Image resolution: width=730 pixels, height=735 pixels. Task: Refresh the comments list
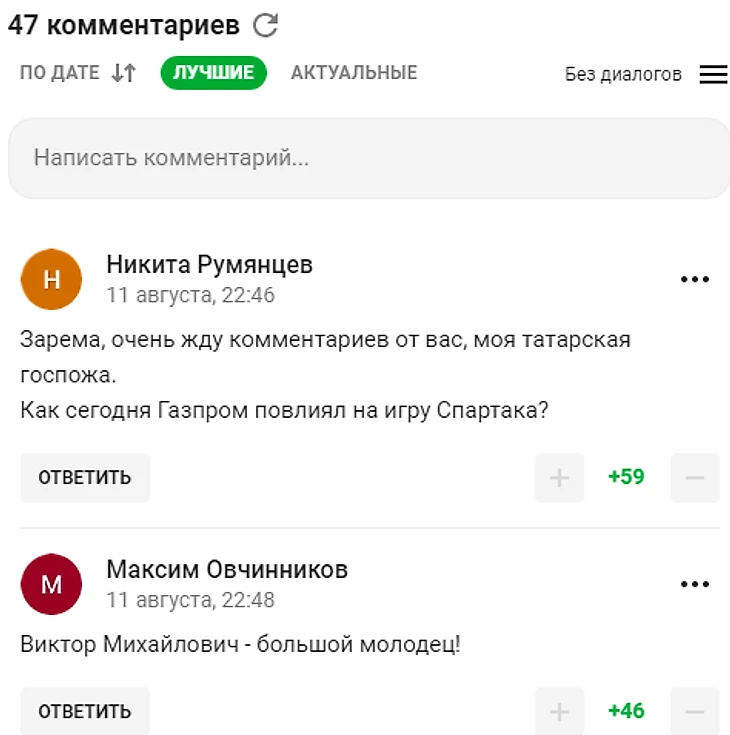click(x=265, y=25)
